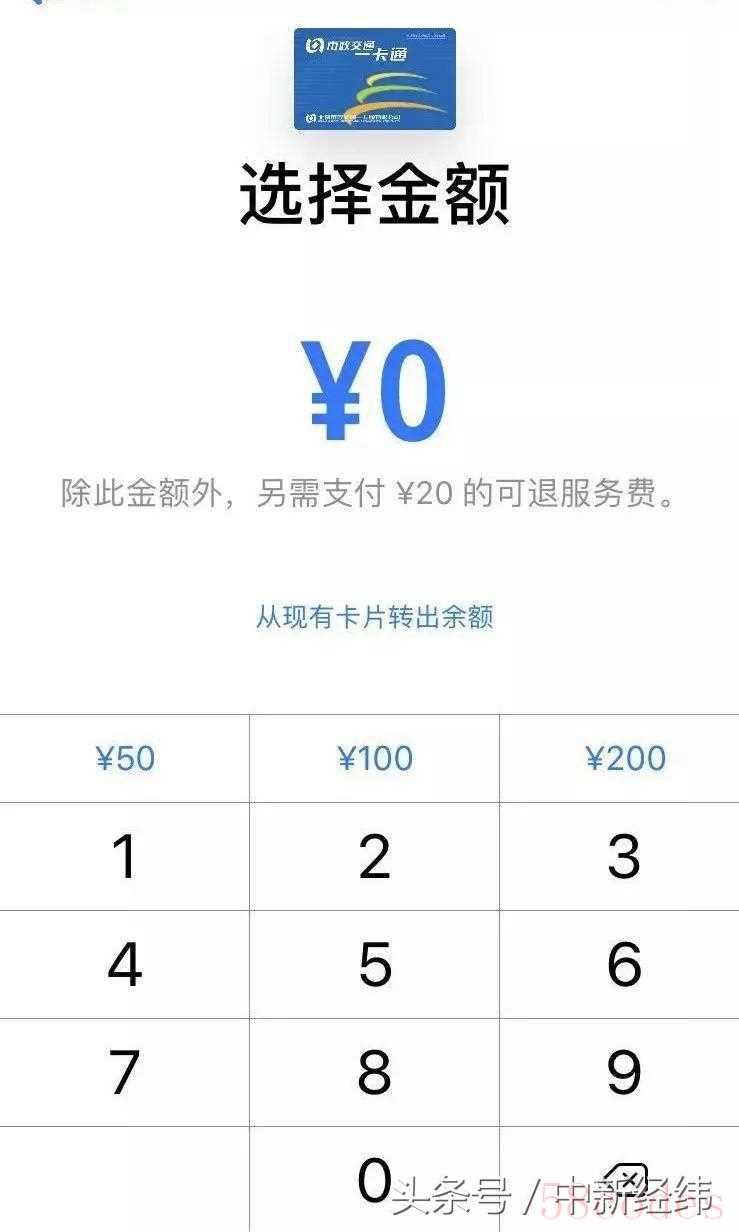The image size is (739, 1232).
Task: Enter digit 2 on the keypad
Action: pyautogui.click(x=374, y=857)
